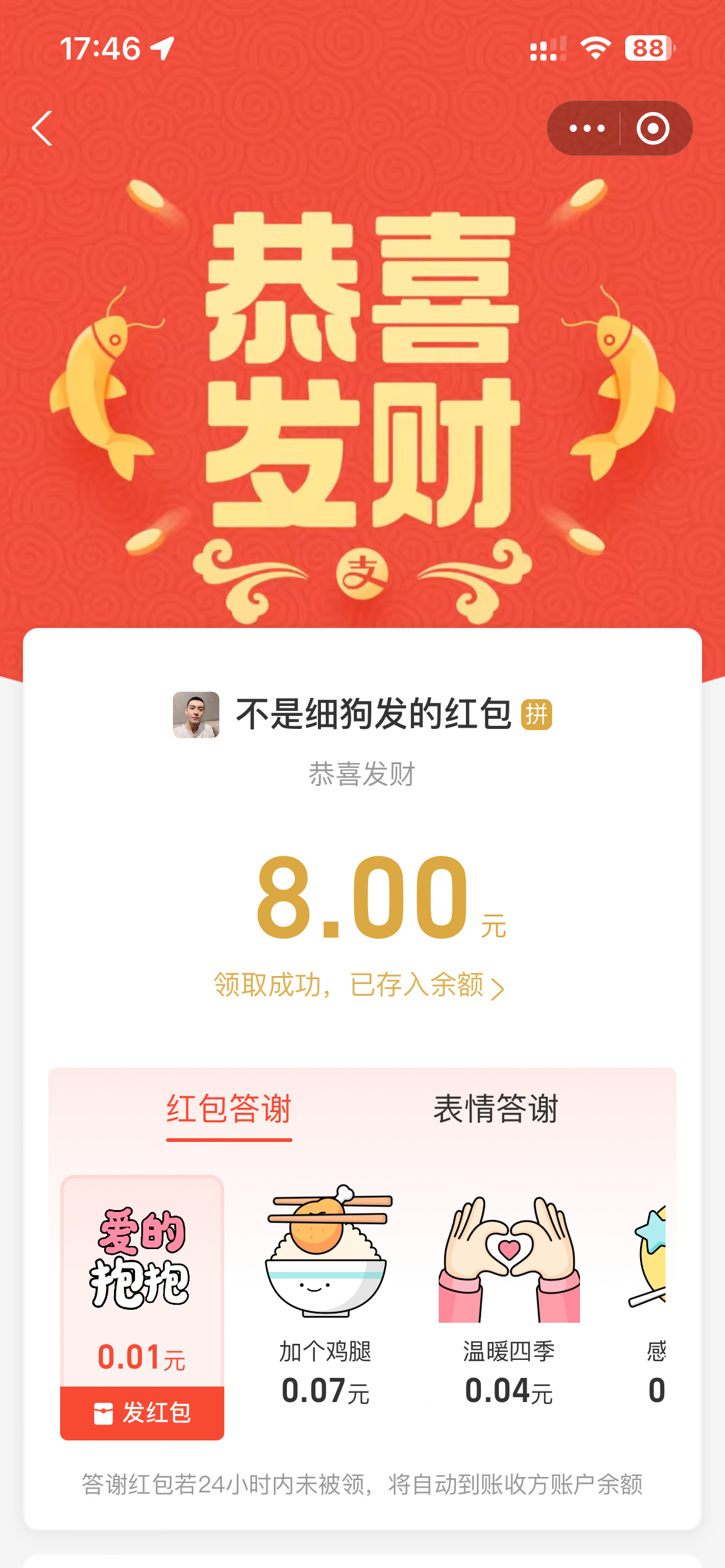
Task: Close the mini program with the circle button
Action: [652, 128]
